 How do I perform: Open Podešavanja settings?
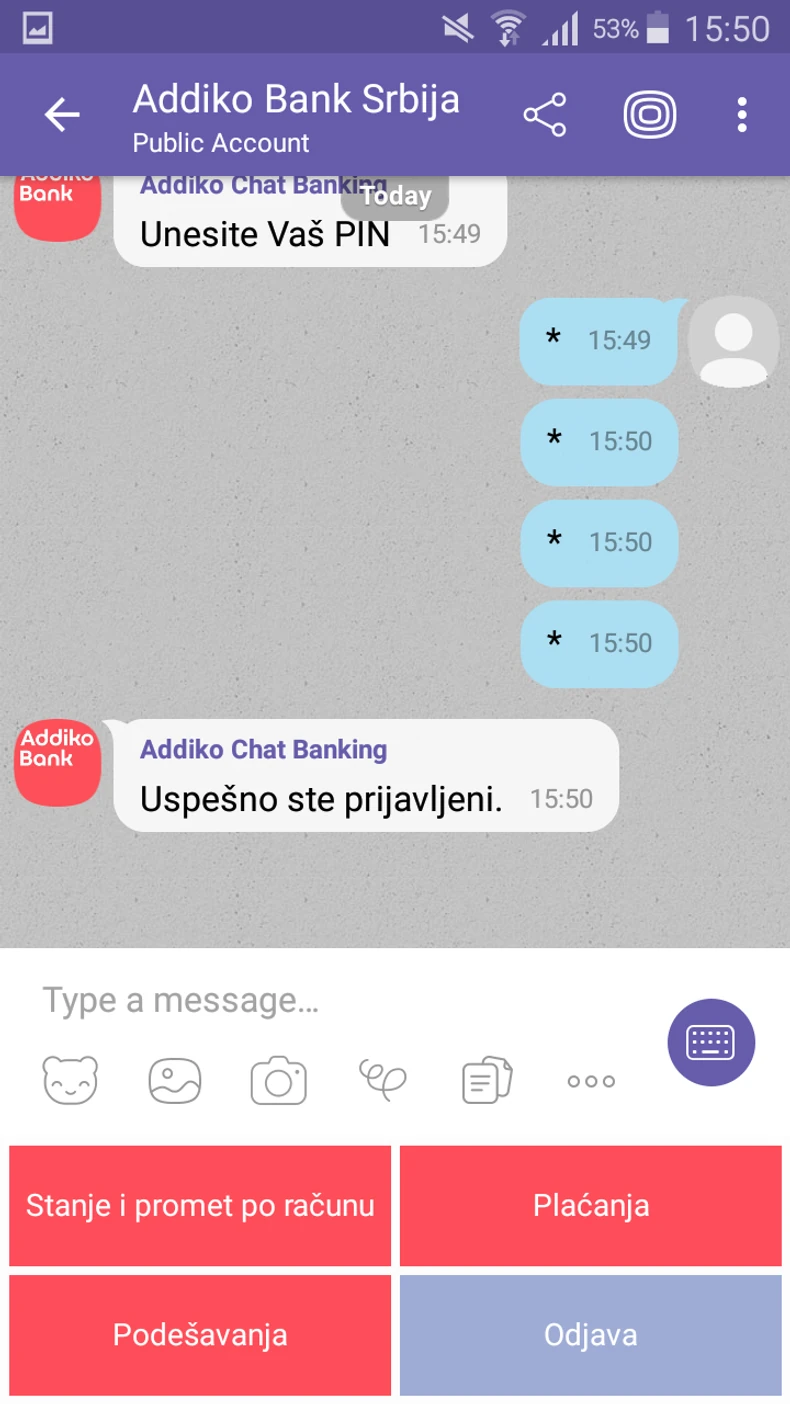pos(200,1335)
